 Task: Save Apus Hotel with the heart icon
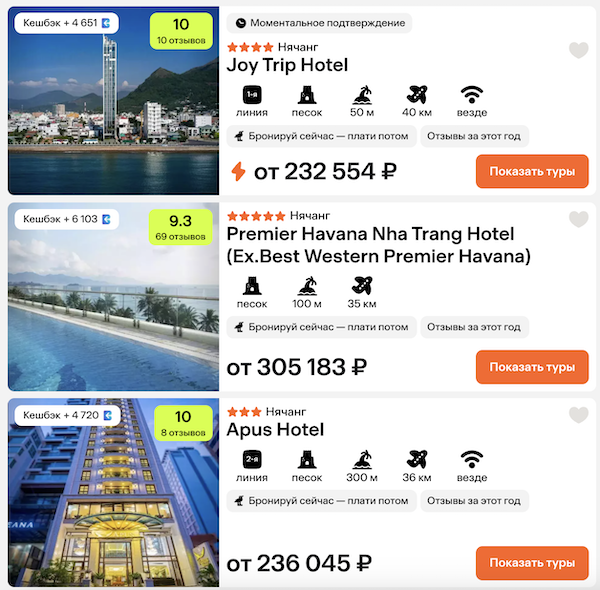click(578, 415)
